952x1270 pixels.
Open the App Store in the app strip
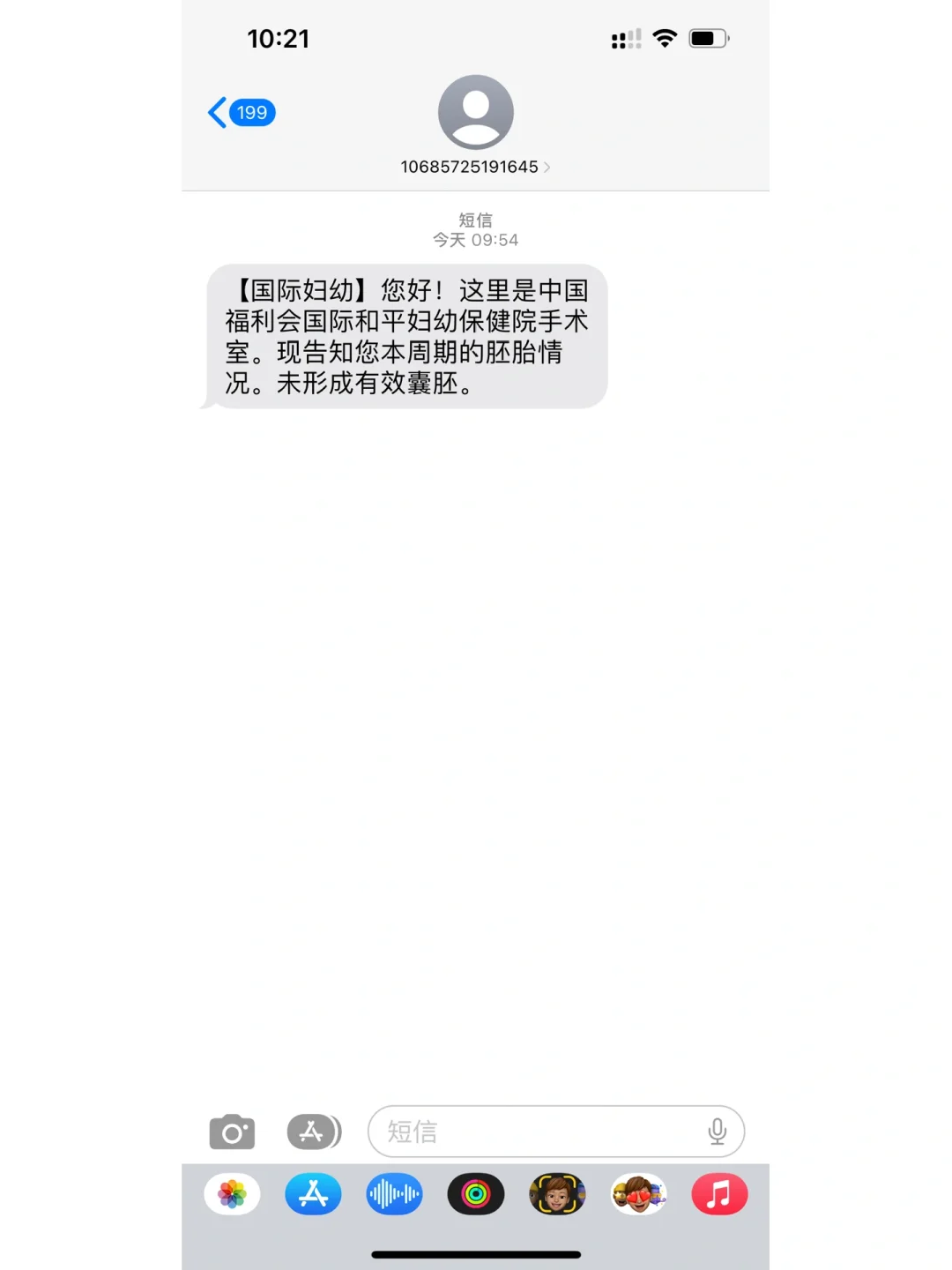[x=313, y=1195]
